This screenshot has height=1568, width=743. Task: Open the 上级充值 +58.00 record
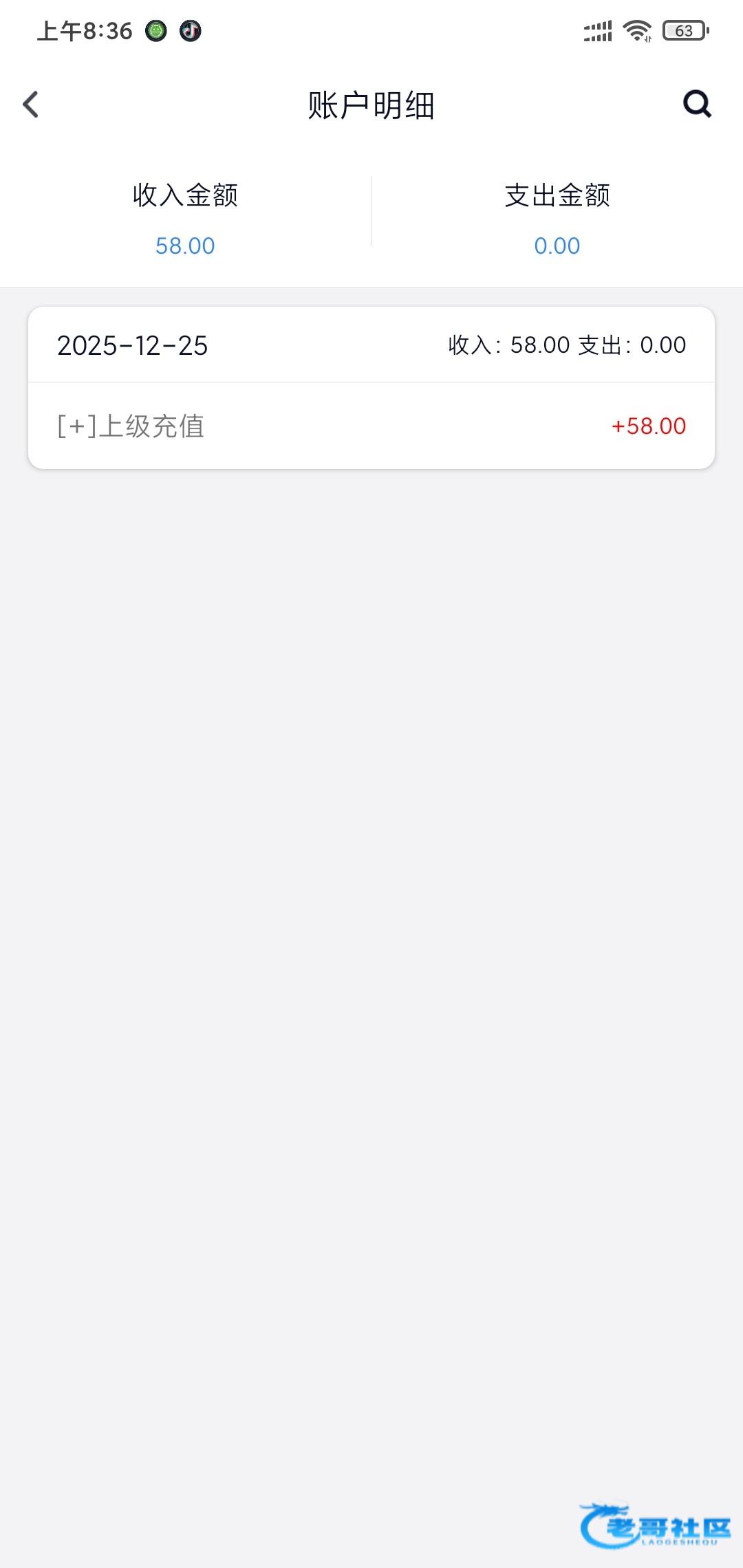coord(371,426)
